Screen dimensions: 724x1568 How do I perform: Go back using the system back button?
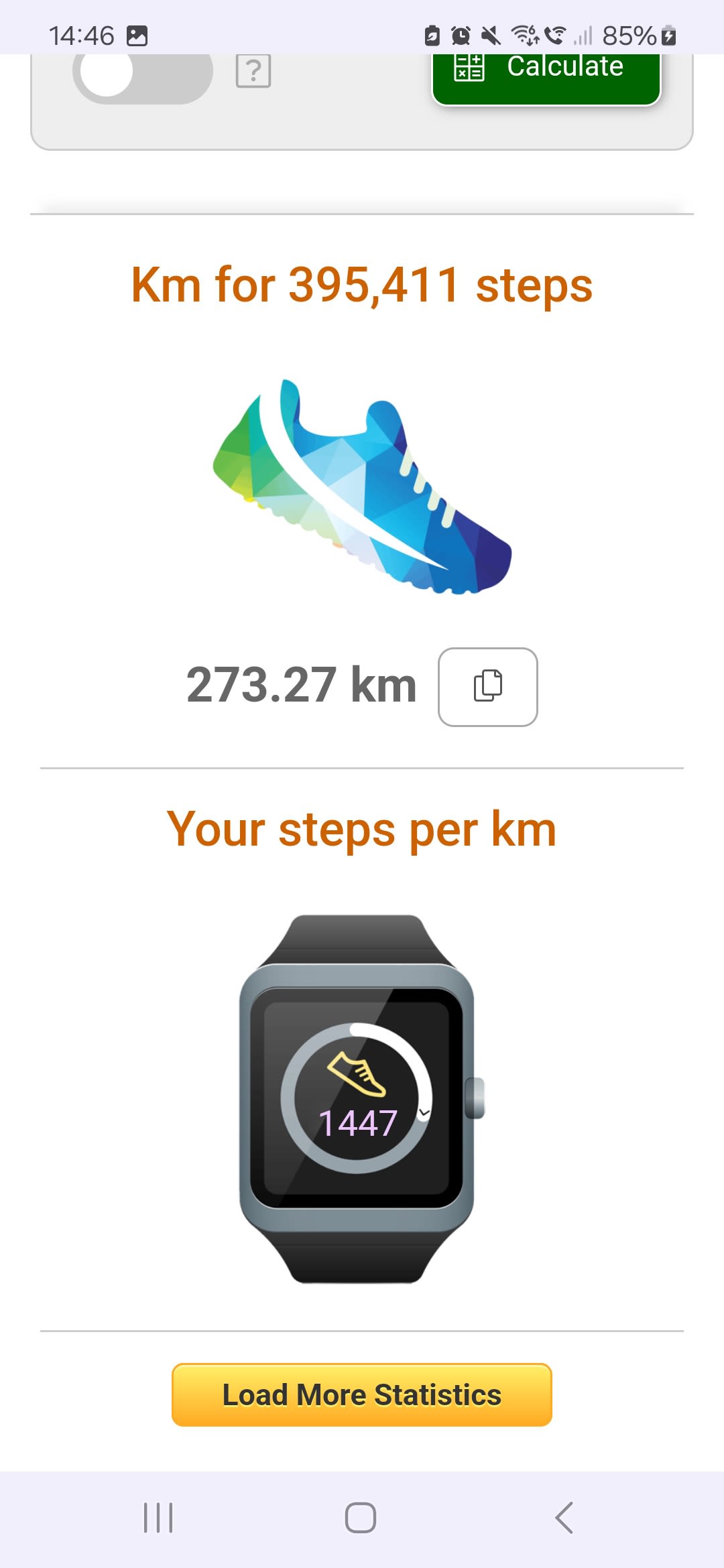click(x=564, y=1517)
